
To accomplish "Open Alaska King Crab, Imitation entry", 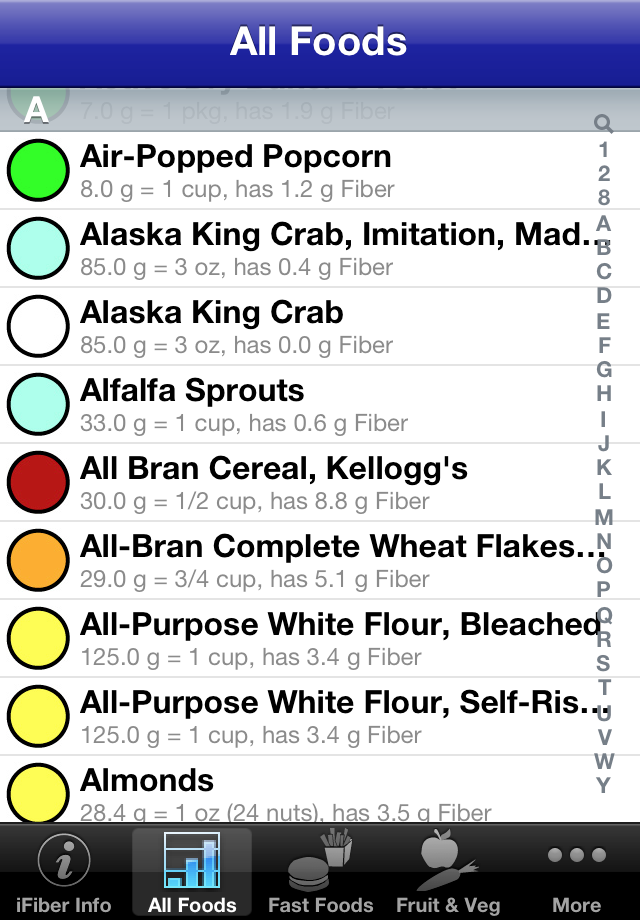I will pyautogui.click(x=300, y=249).
